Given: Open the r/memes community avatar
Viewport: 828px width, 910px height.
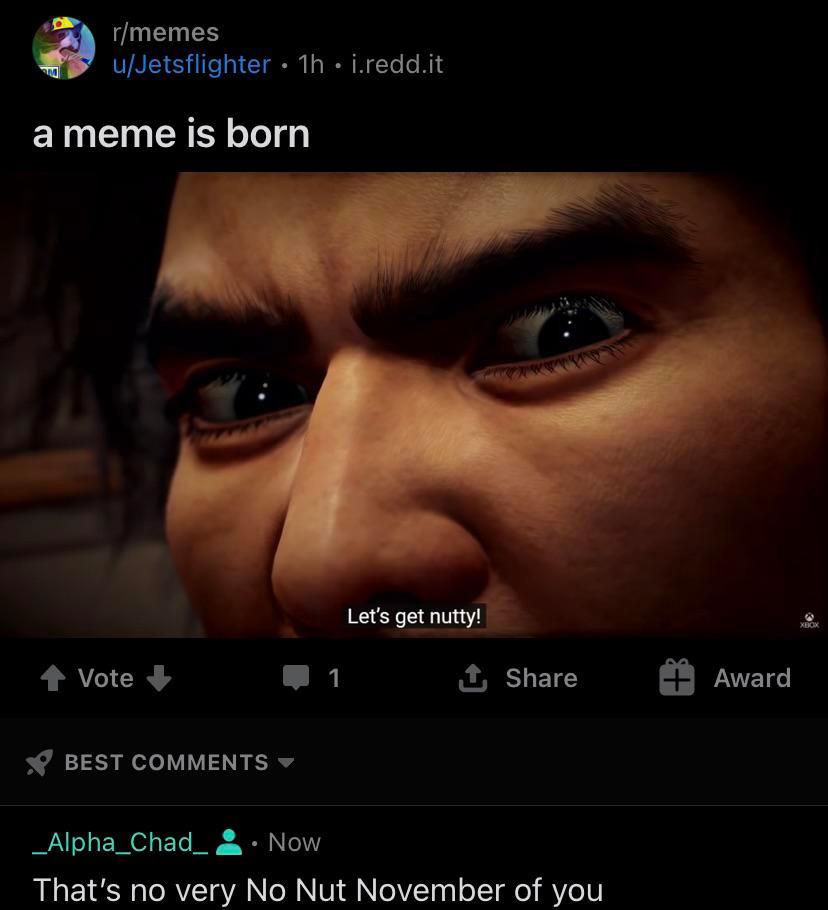Looking at the screenshot, I should click(63, 48).
